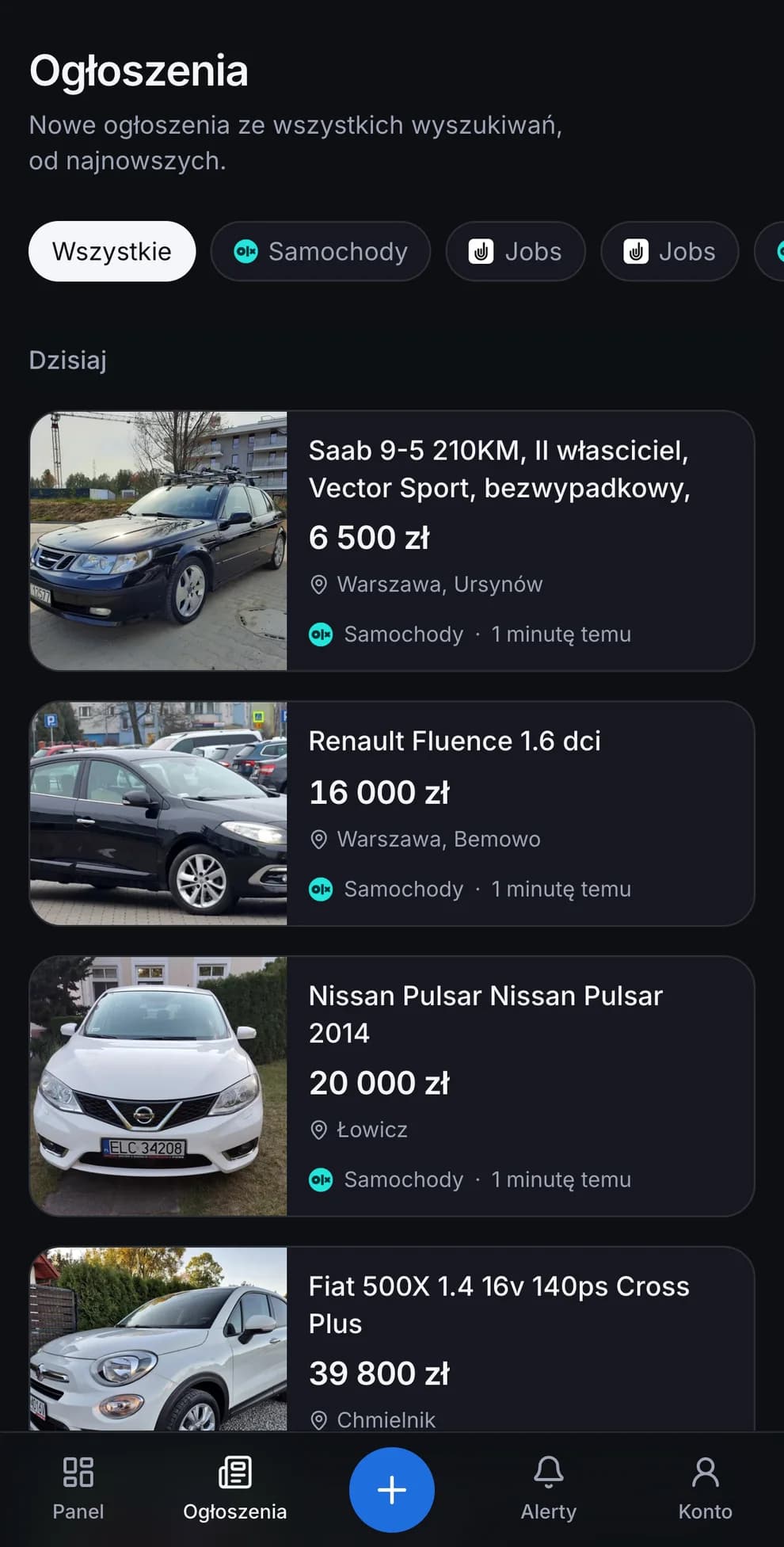Add a new search with the plus button
The height and width of the screenshot is (1547, 784).
[392, 1490]
